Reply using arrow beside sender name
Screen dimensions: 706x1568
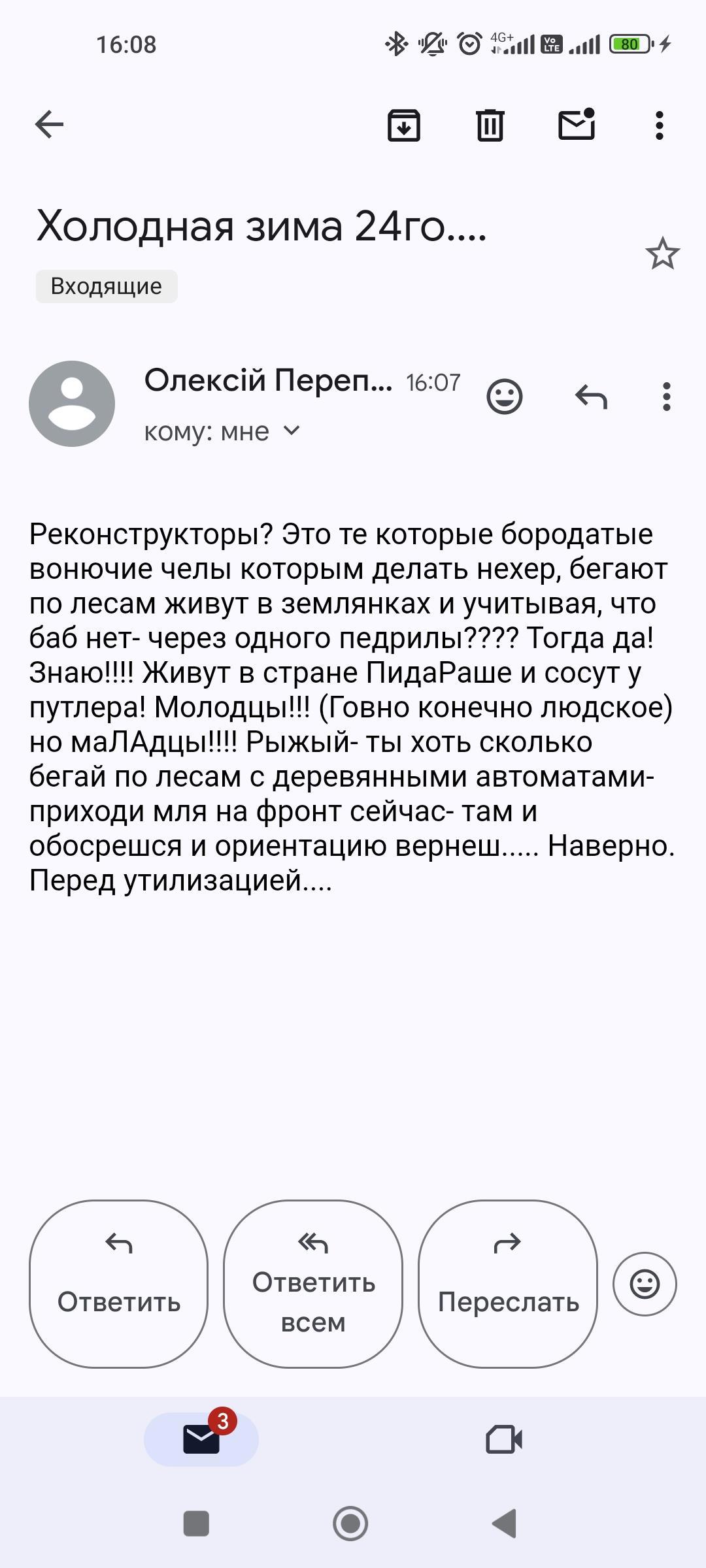(591, 397)
